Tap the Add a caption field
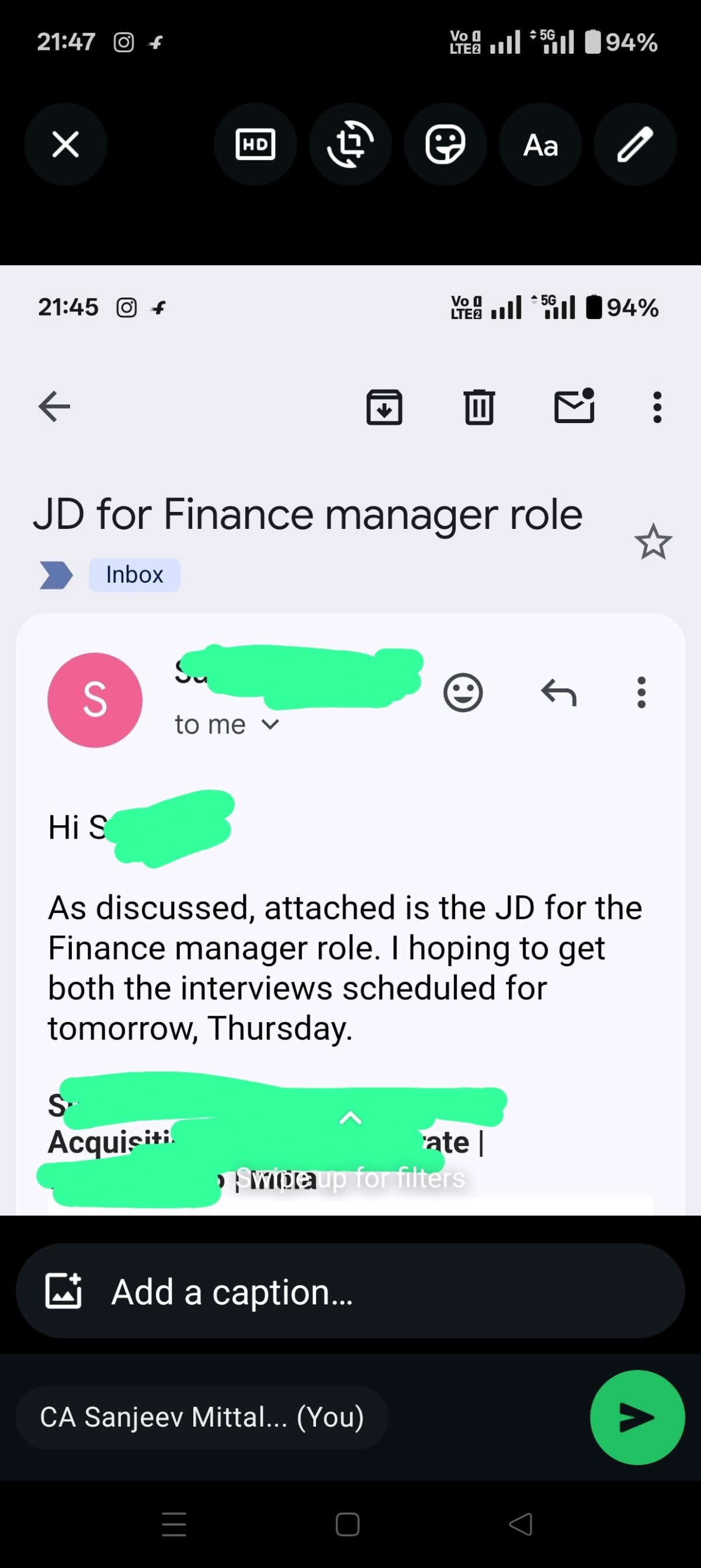 (377, 1292)
